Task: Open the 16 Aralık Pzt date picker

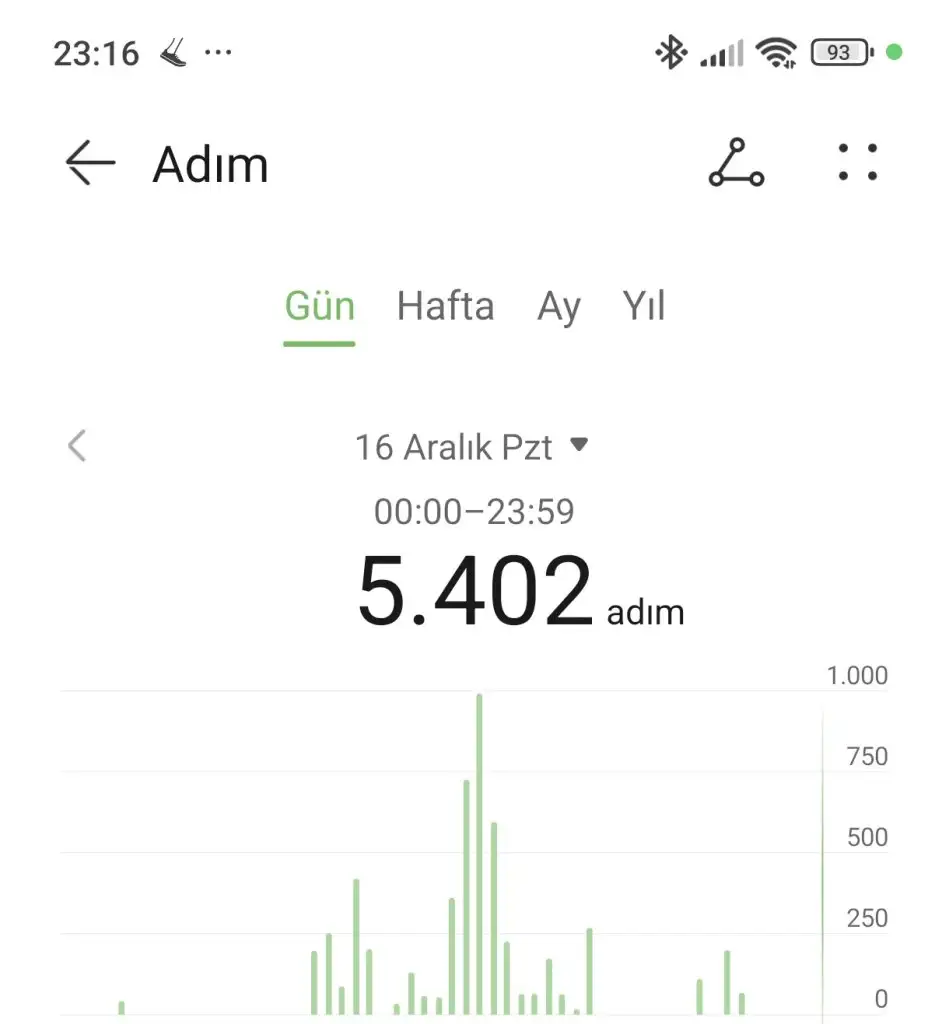Action: pos(471,447)
